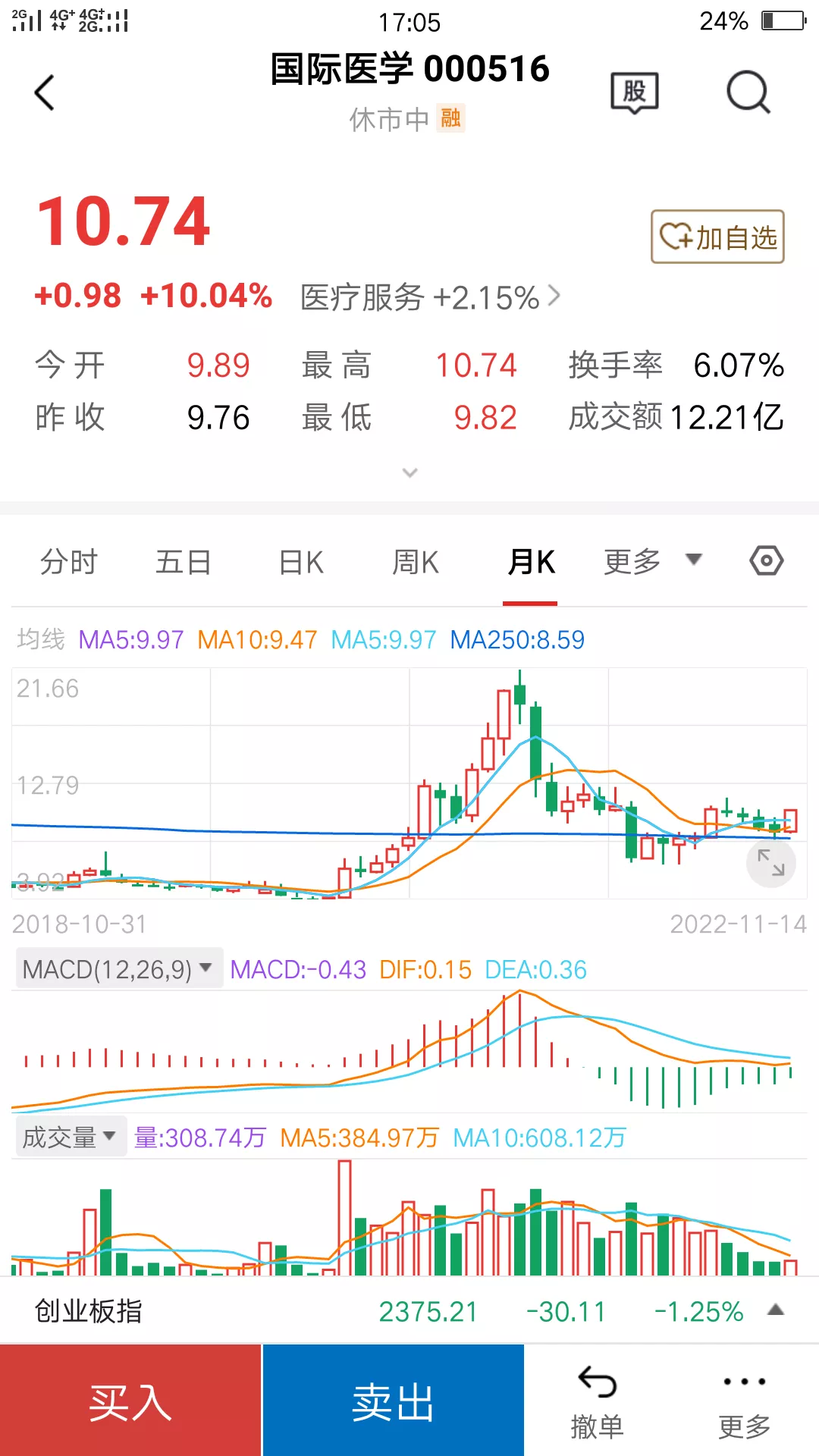819x1456 pixels.
Task: Change 成交量 indicator dropdown
Action: 71,1137
